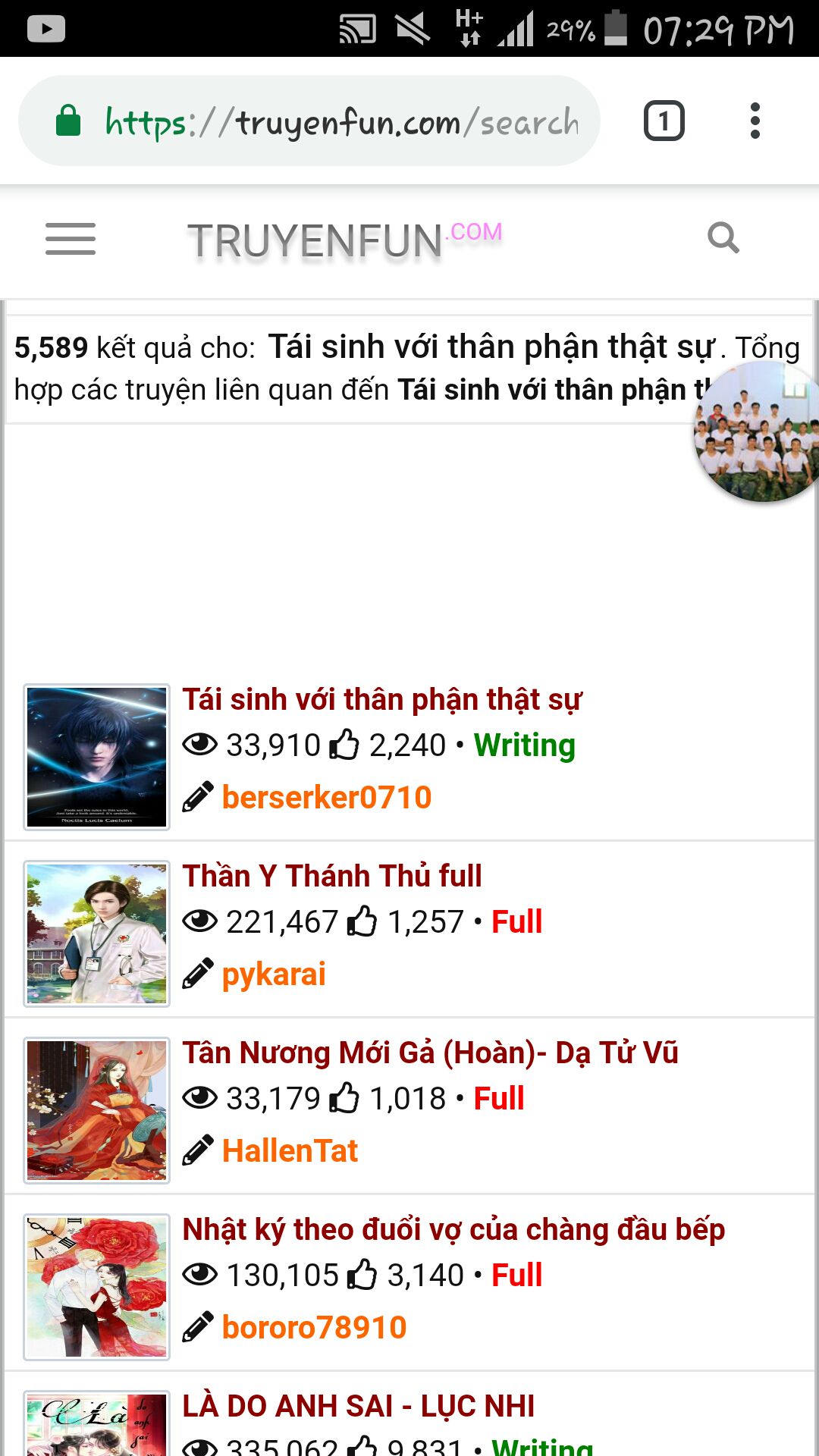Screen dimensions: 819x1456
Task: Open the hamburger menu
Action: click(x=71, y=239)
